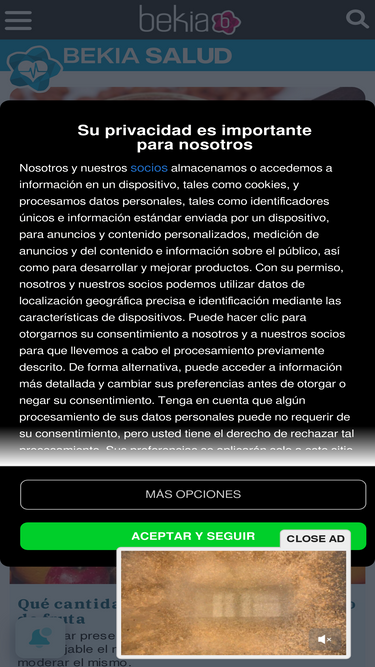Unmute the video ad
375x667 pixels.
coord(325,639)
